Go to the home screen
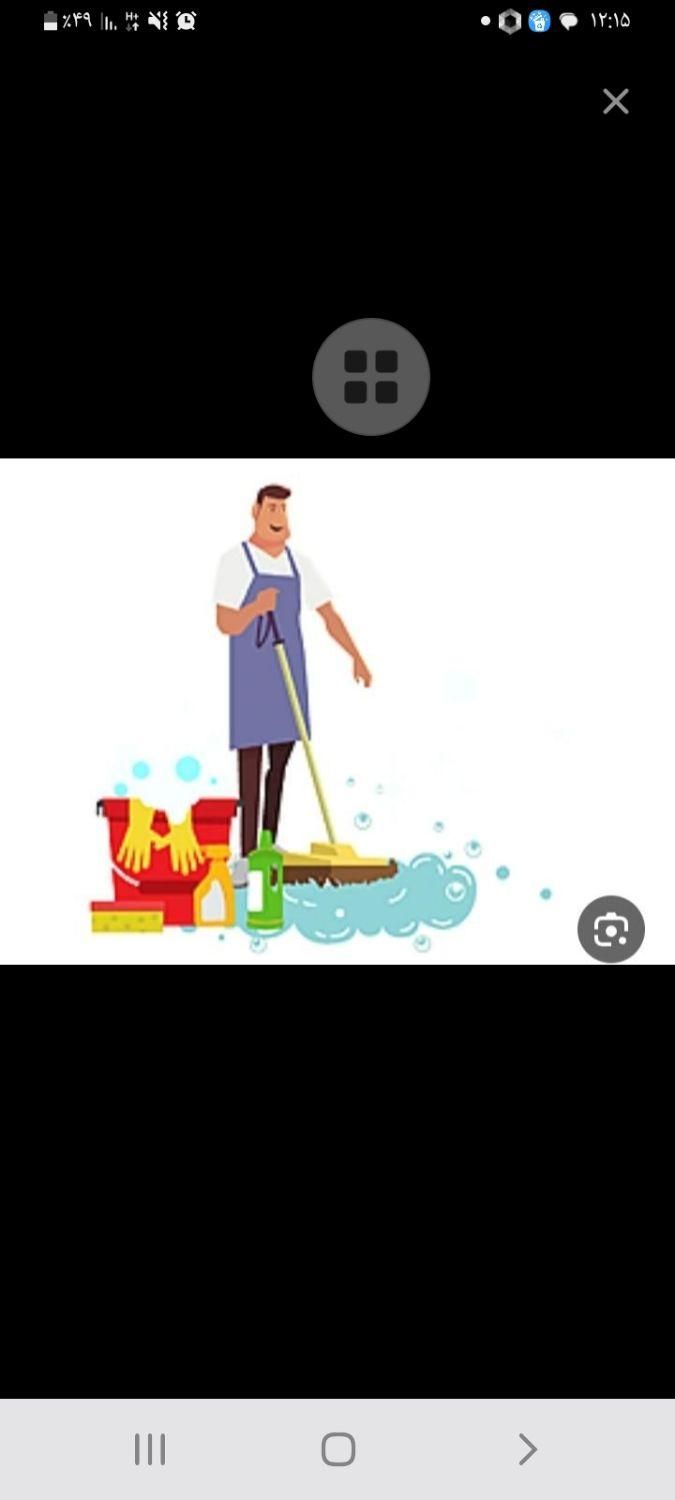This screenshot has height=1500, width=675. [338, 1449]
